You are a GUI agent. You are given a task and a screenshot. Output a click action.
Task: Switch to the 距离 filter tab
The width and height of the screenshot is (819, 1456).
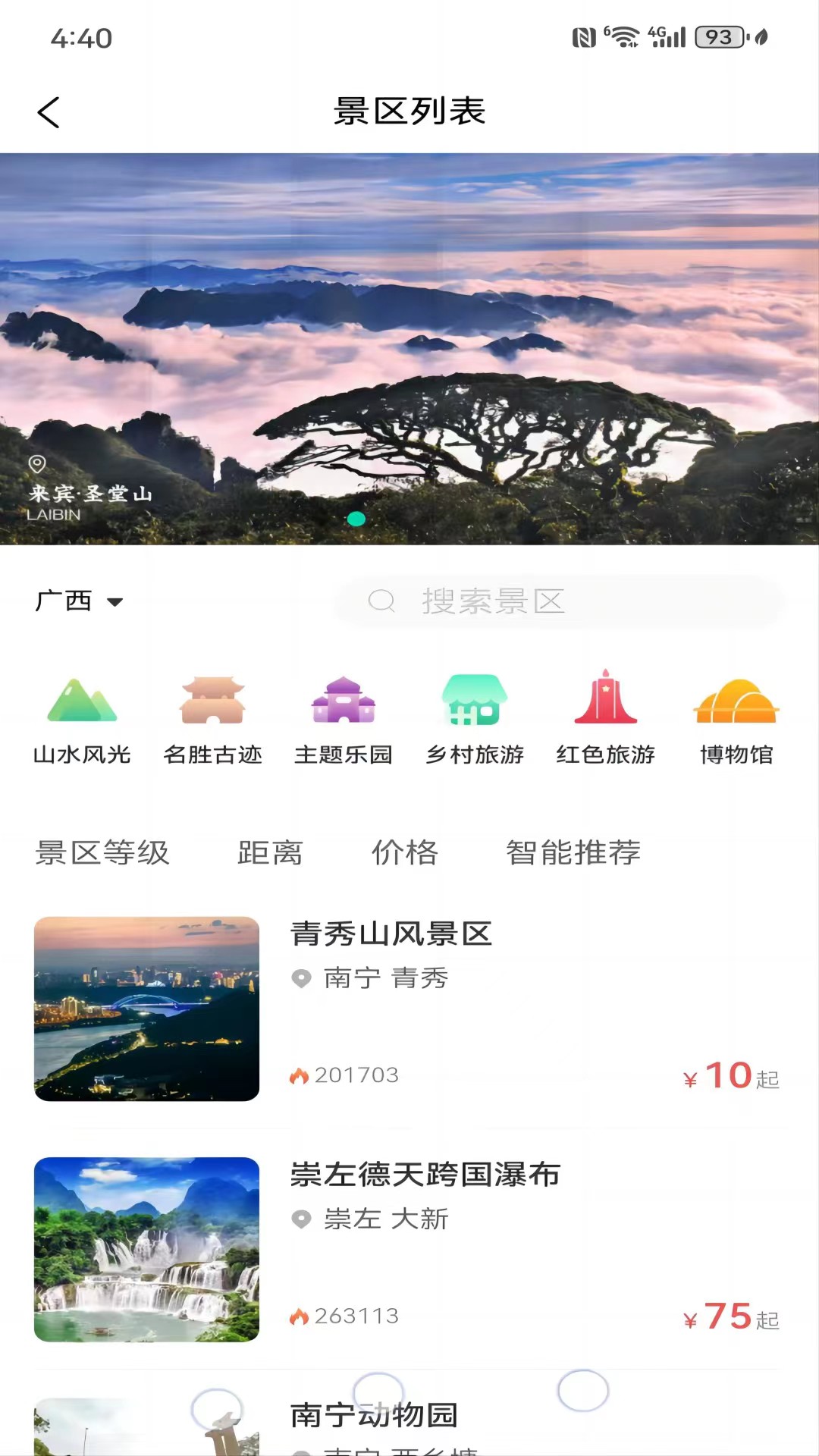point(270,852)
